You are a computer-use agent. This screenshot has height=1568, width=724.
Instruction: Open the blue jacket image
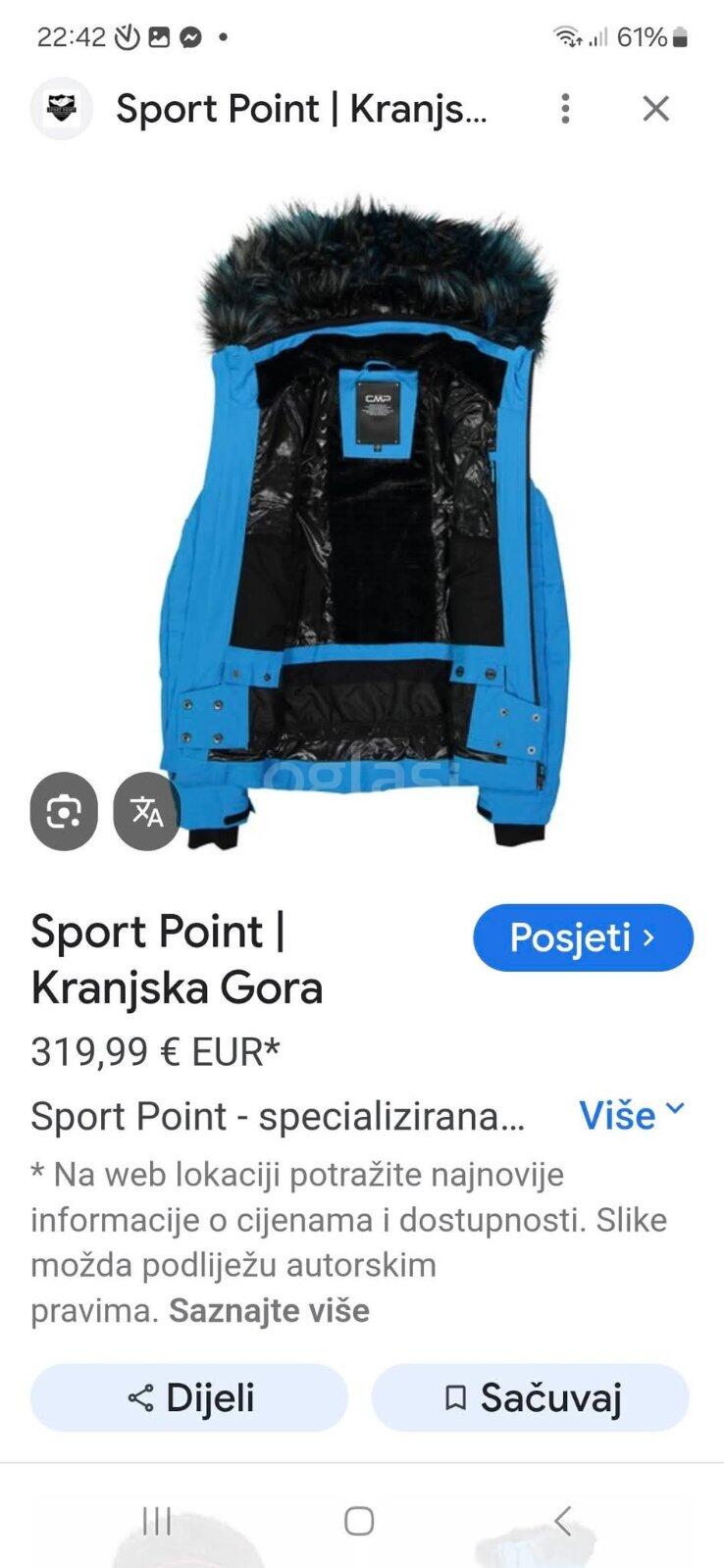(363, 520)
